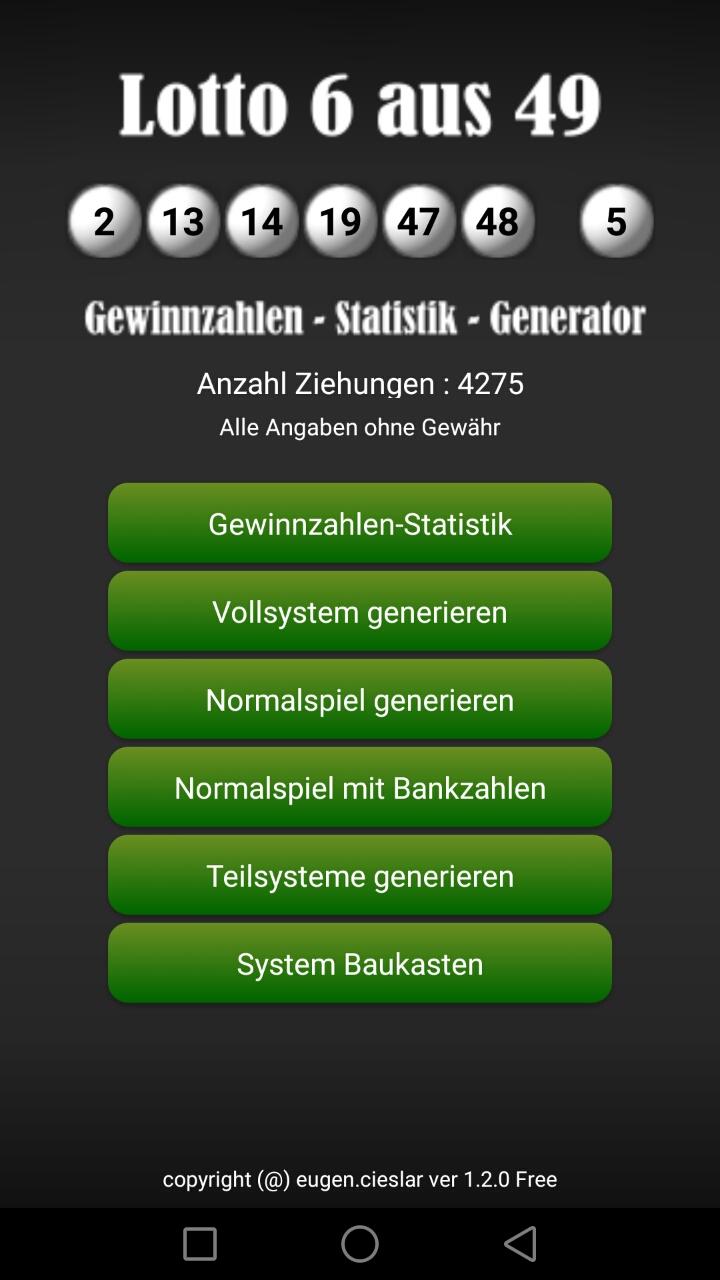The height and width of the screenshot is (1280, 720).
Task: Select the ball showing 48
Action: [497, 221]
